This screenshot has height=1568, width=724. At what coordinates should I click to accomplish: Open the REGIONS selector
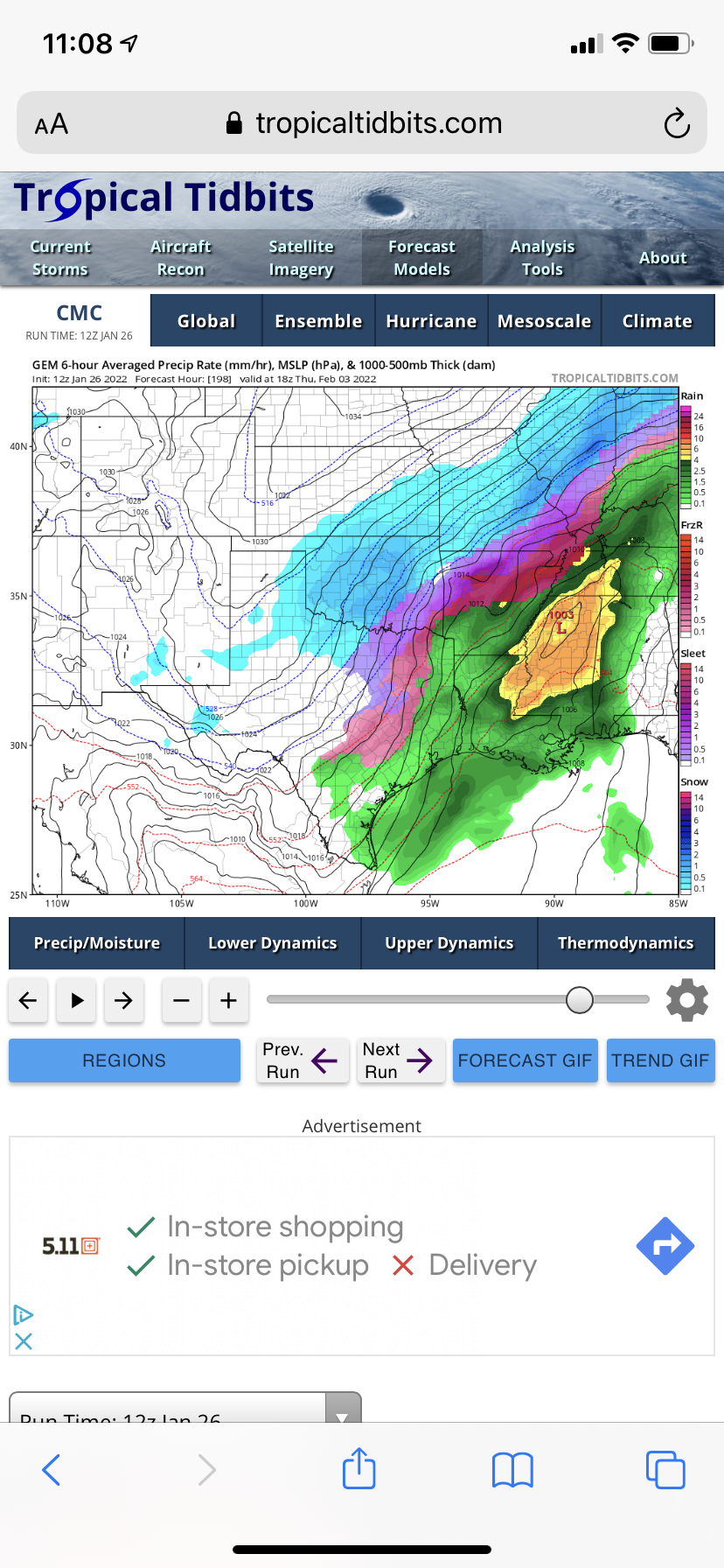pos(124,1060)
